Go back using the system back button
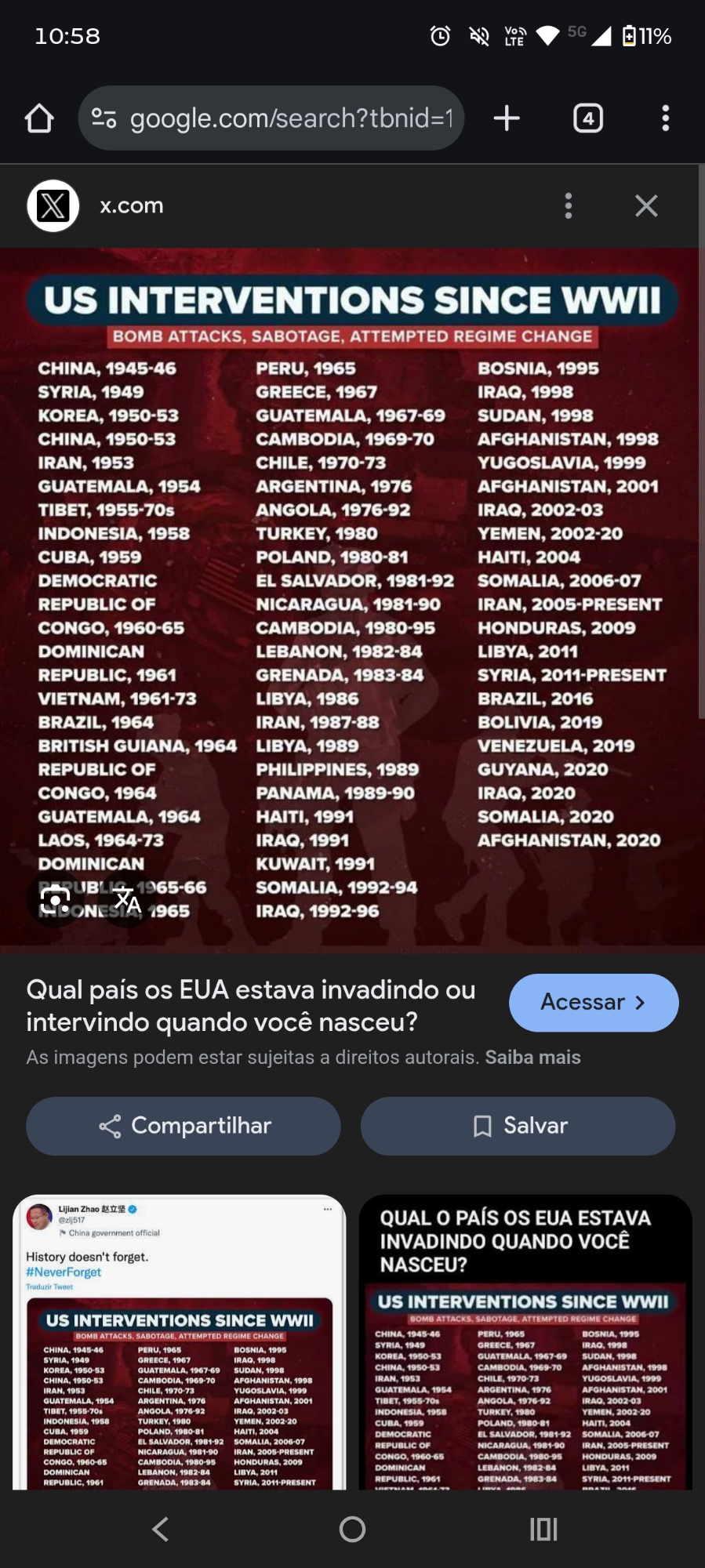This screenshot has width=705, height=1568. click(160, 1529)
